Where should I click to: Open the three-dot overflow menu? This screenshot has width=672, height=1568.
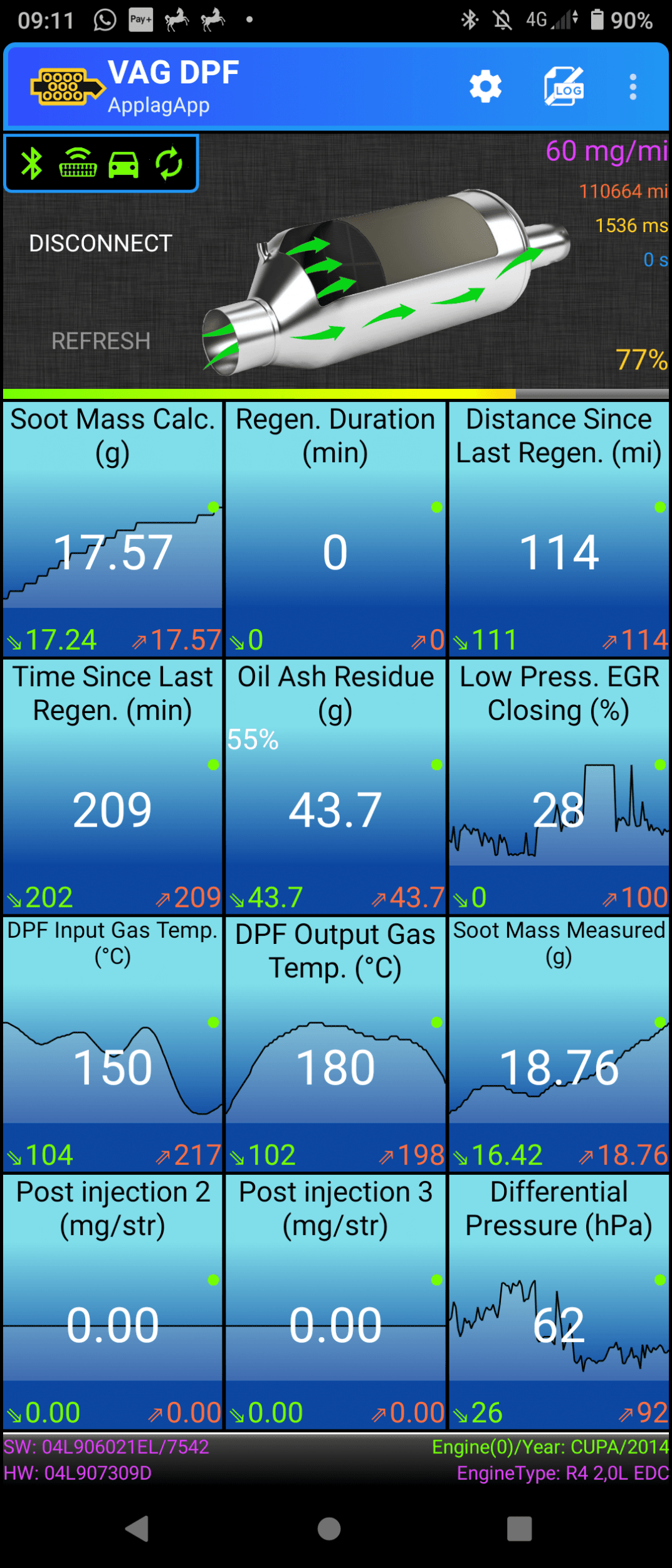(633, 87)
